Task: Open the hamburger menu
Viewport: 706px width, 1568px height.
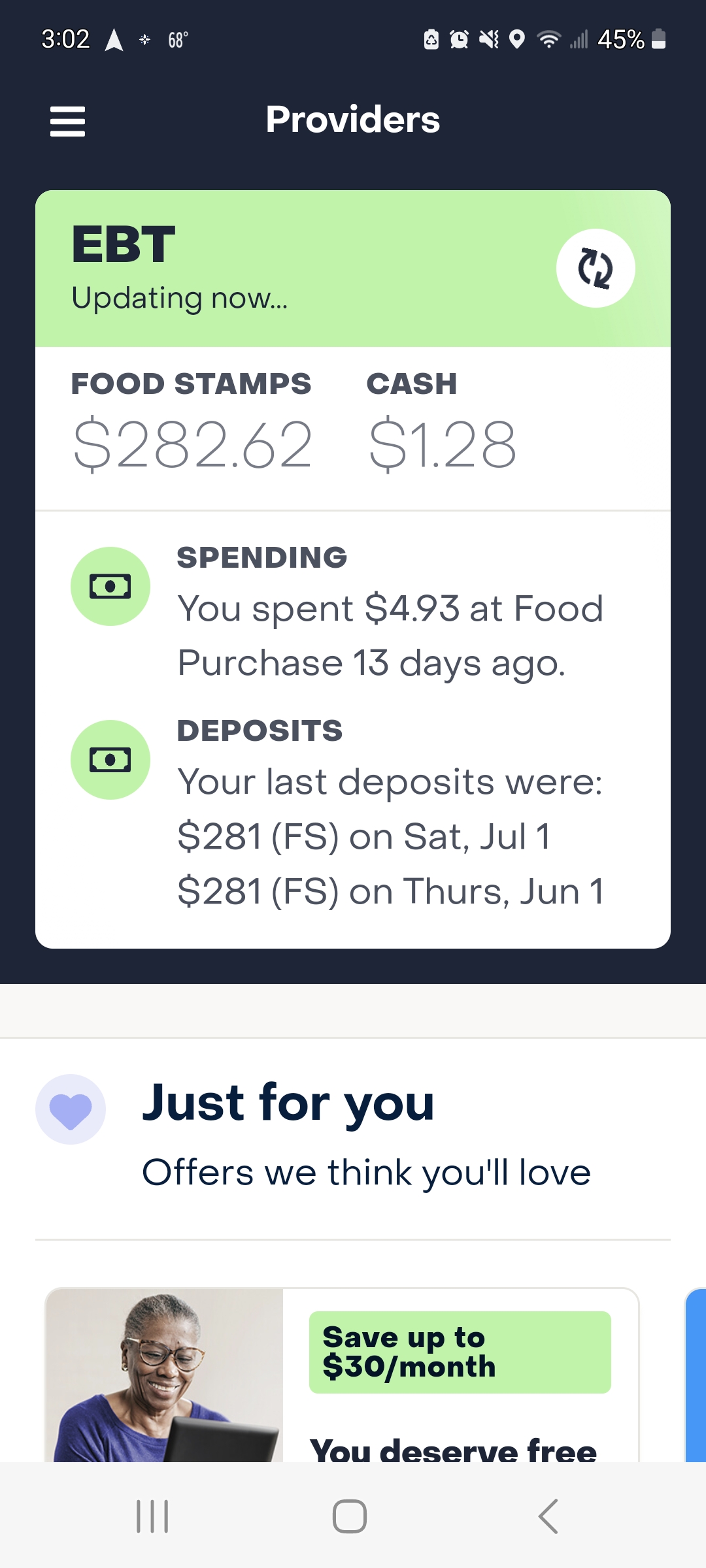Action: 67,122
